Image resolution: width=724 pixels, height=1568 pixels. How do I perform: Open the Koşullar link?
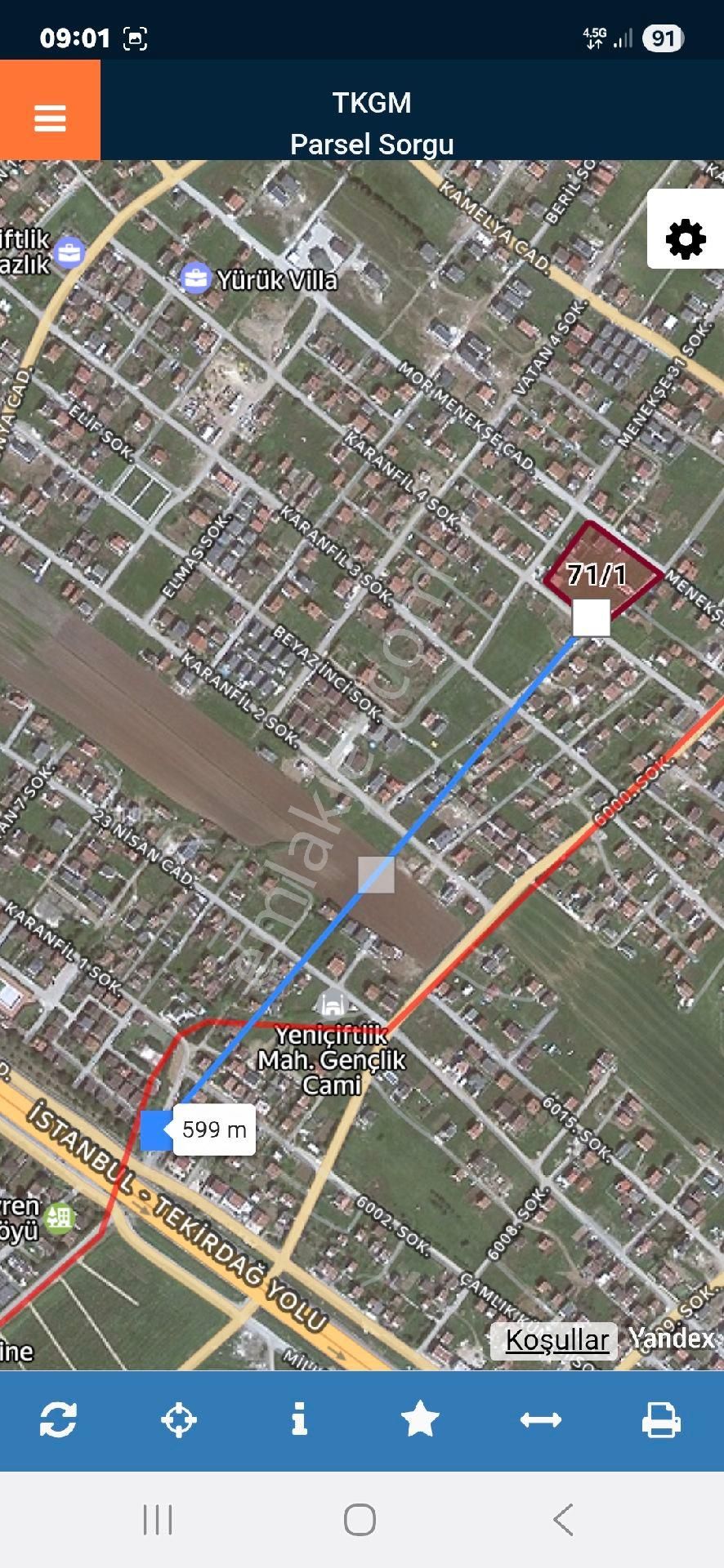[556, 1339]
